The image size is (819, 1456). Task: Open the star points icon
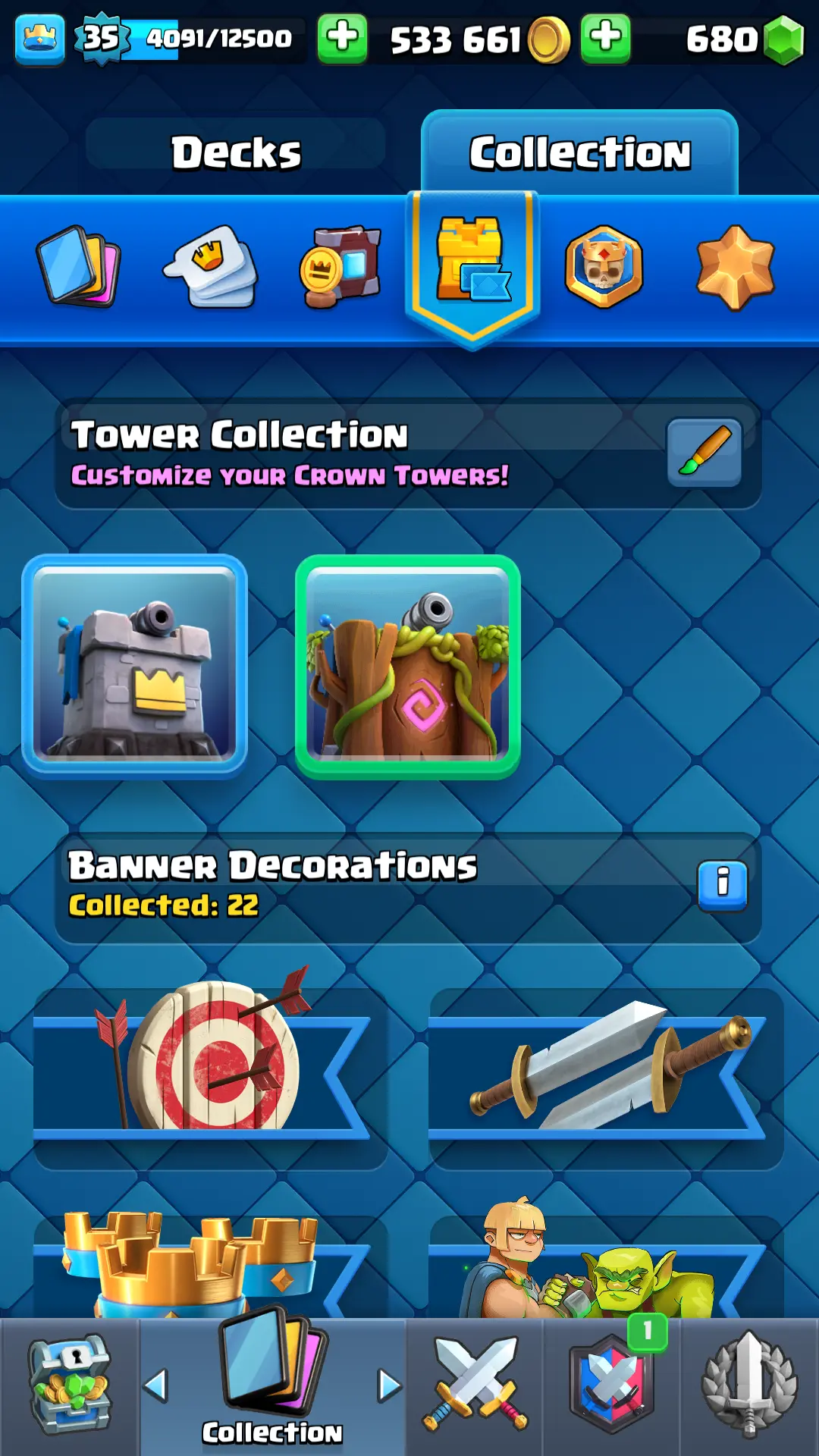click(735, 266)
